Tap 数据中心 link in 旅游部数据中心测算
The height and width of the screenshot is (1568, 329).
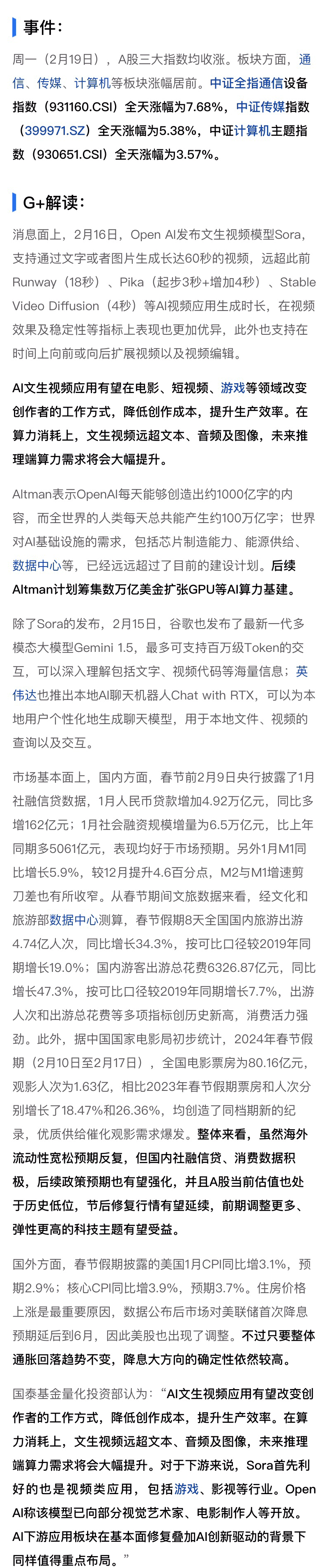pos(74,920)
